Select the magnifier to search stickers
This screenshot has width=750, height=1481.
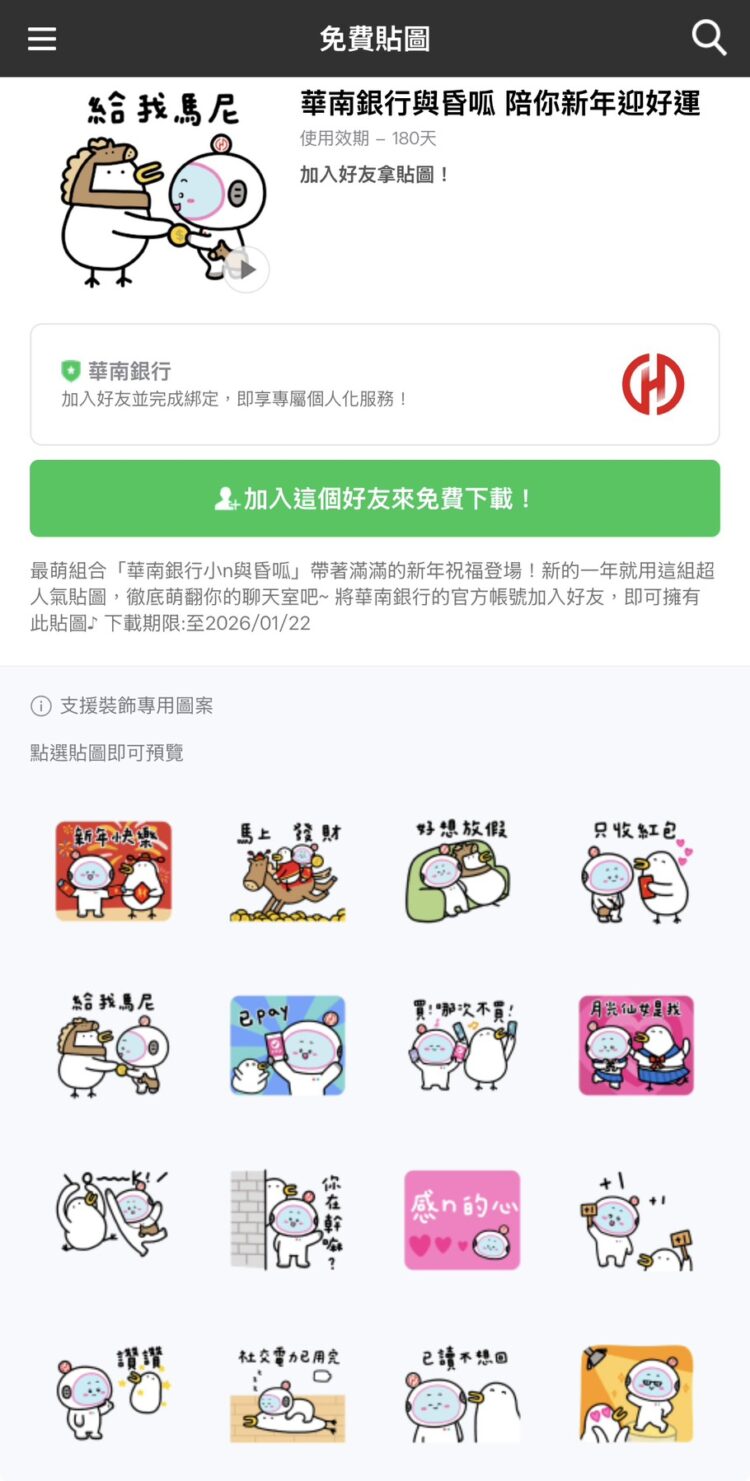pos(710,38)
